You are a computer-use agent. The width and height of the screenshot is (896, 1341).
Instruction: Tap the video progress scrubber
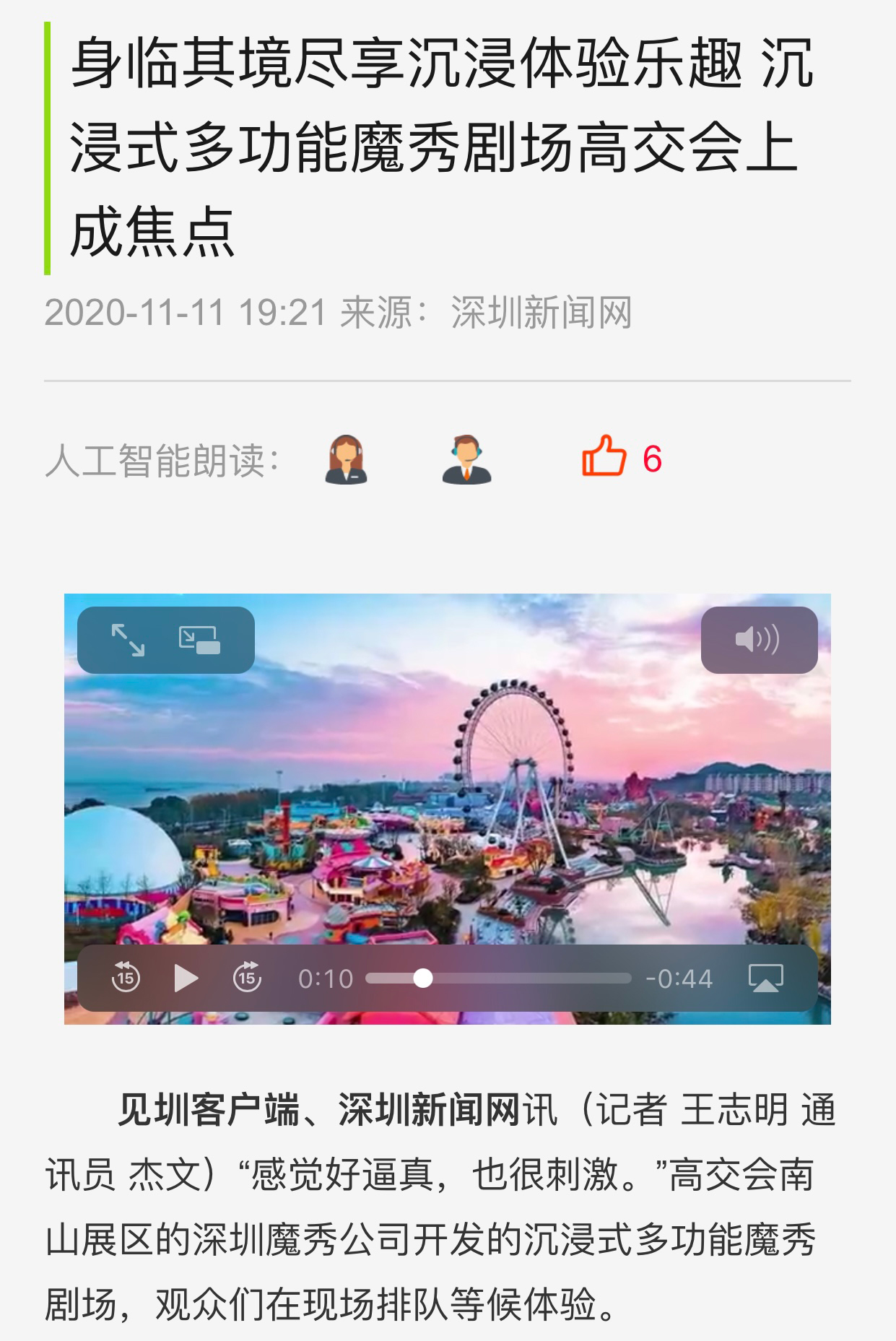click(x=423, y=978)
